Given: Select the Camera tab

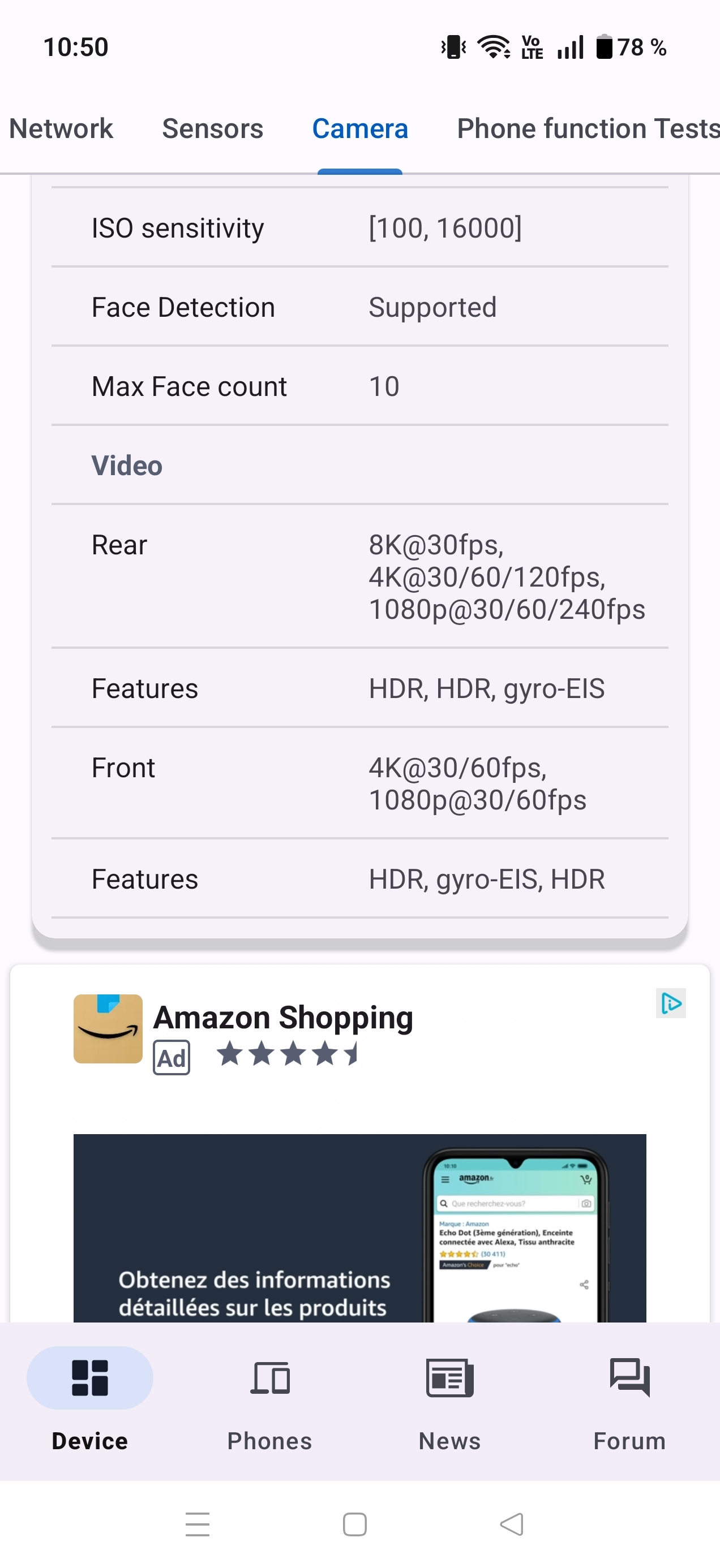Looking at the screenshot, I should (x=359, y=129).
